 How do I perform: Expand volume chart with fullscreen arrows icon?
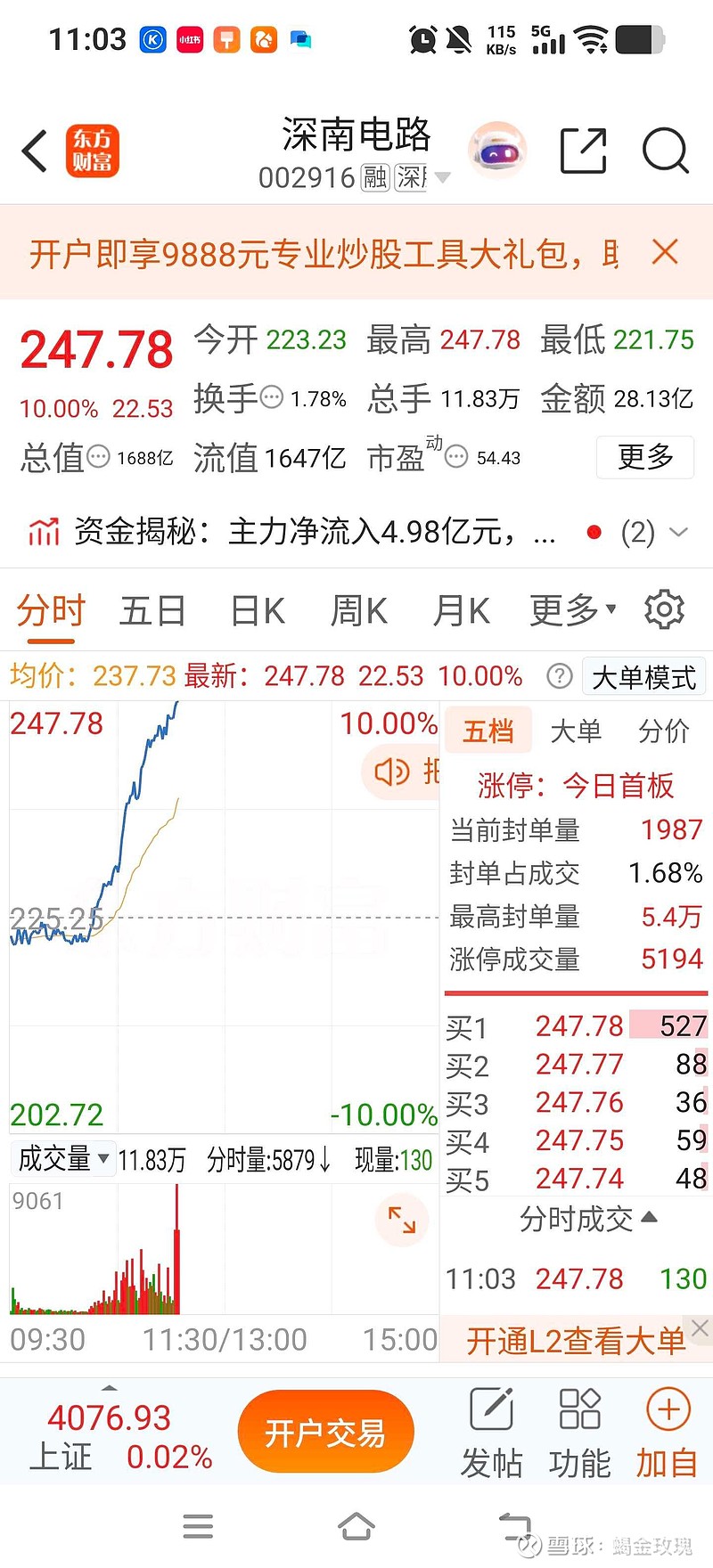click(403, 1221)
